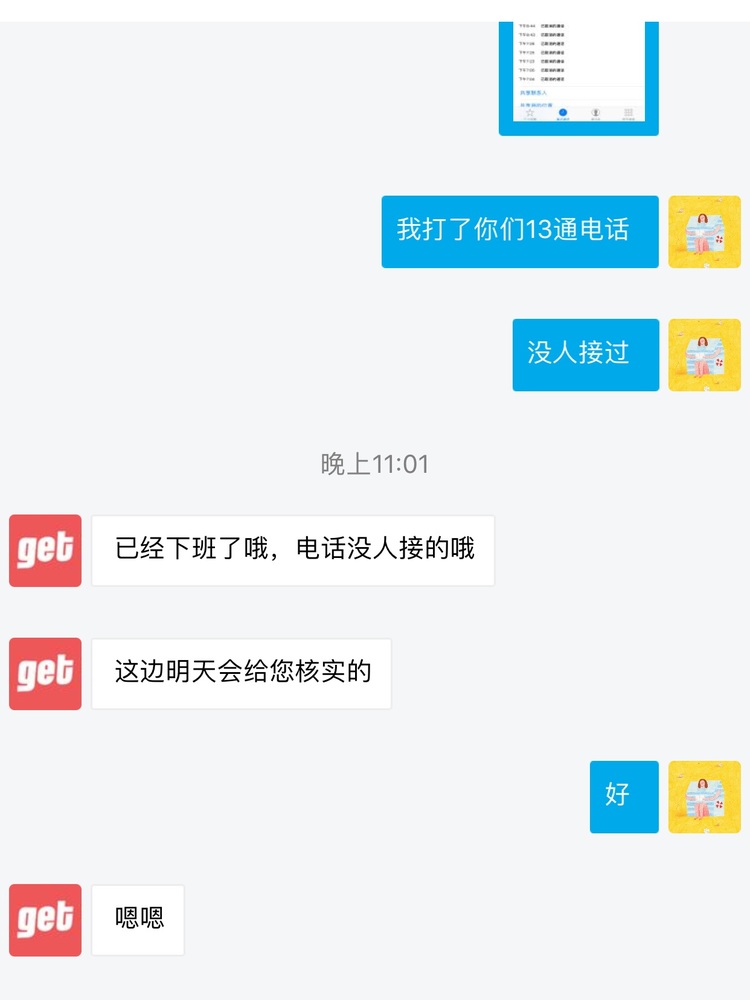
Task: Open get avatar beside 已经下班了哦 message
Action: coord(45,551)
